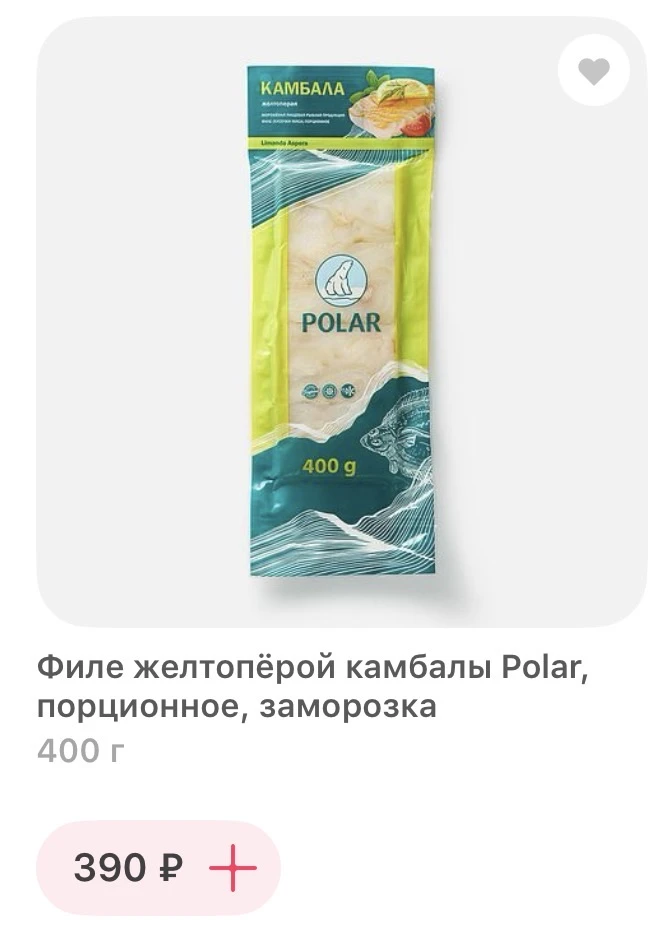Add Polar flounder fillet to favorites
670x938 pixels.
pyautogui.click(x=594, y=71)
